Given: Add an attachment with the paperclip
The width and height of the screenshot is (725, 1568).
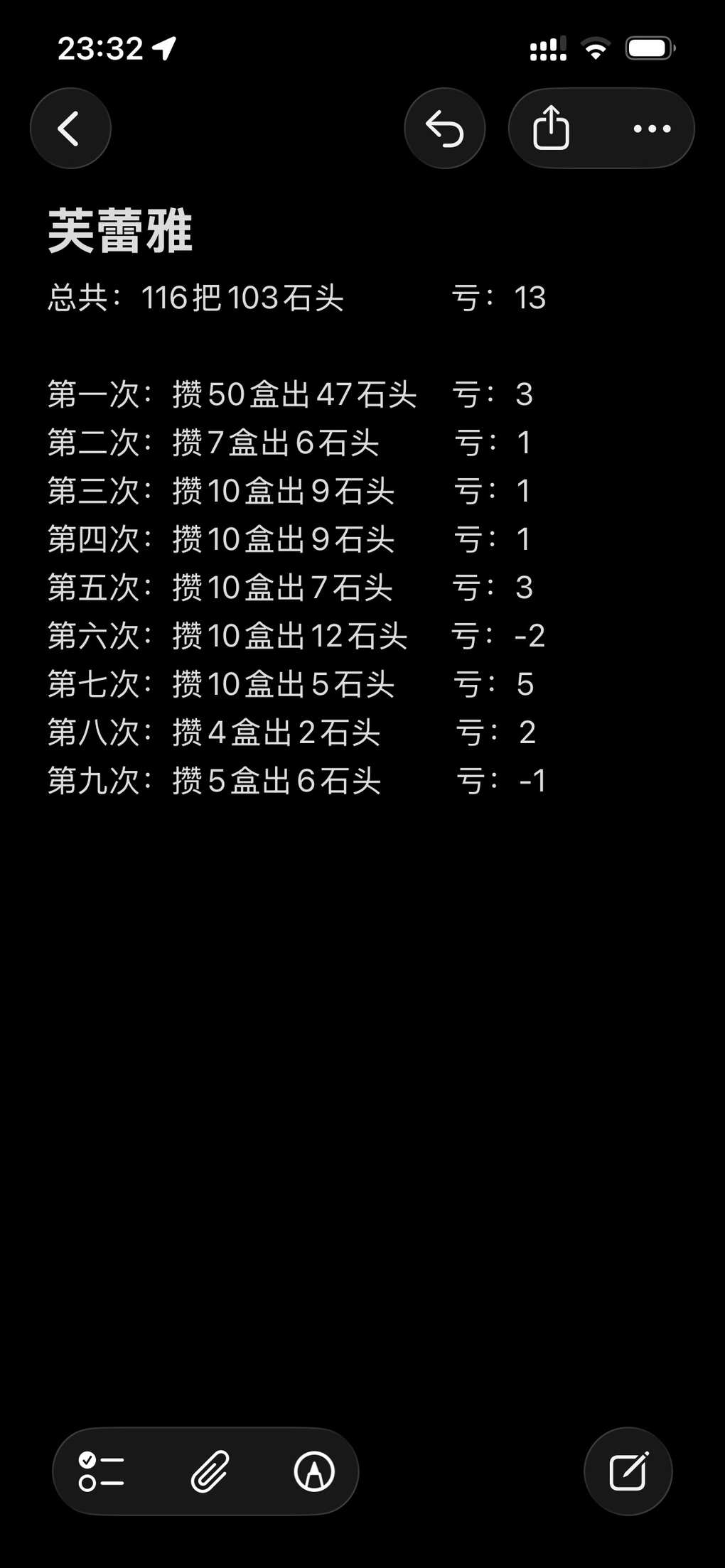Looking at the screenshot, I should tap(210, 1471).
